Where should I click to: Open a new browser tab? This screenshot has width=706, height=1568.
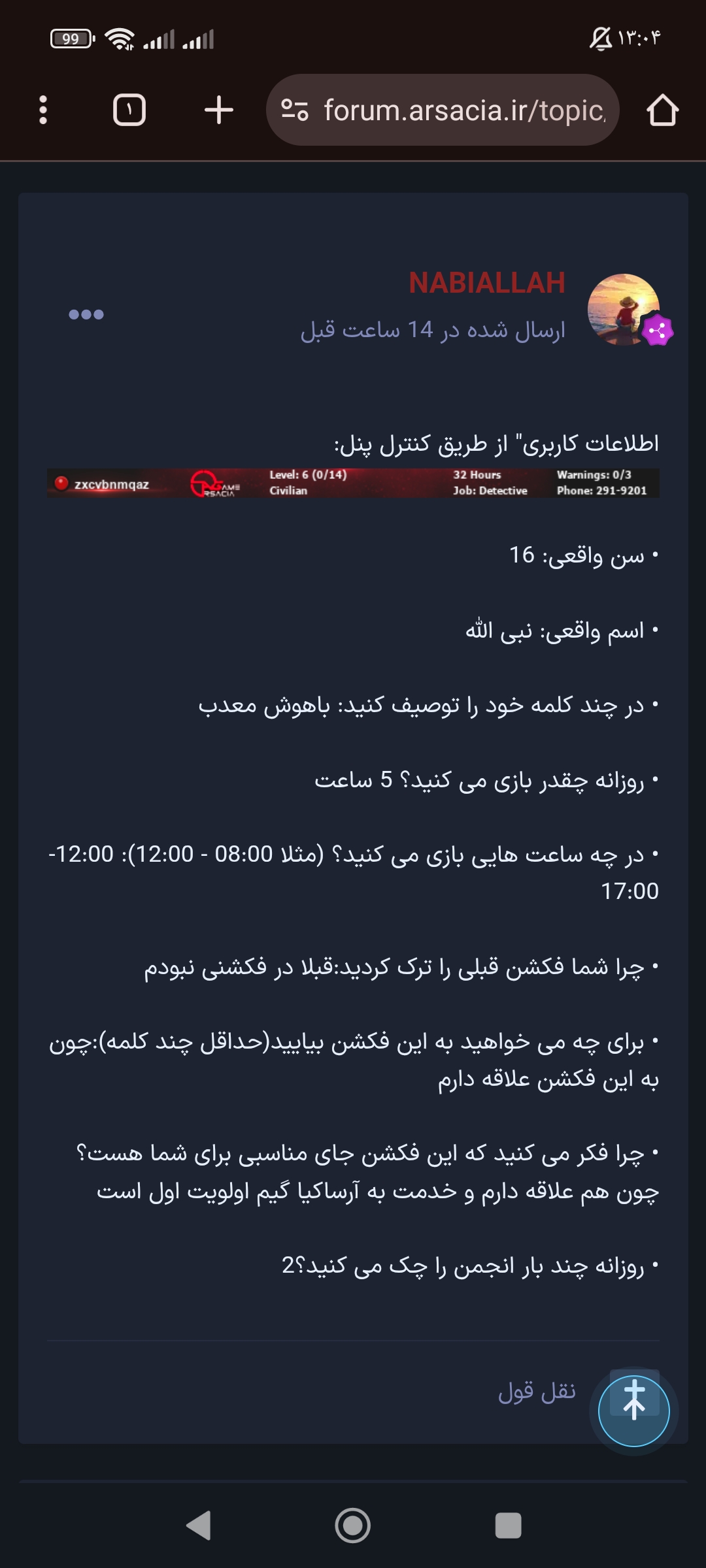click(x=219, y=110)
